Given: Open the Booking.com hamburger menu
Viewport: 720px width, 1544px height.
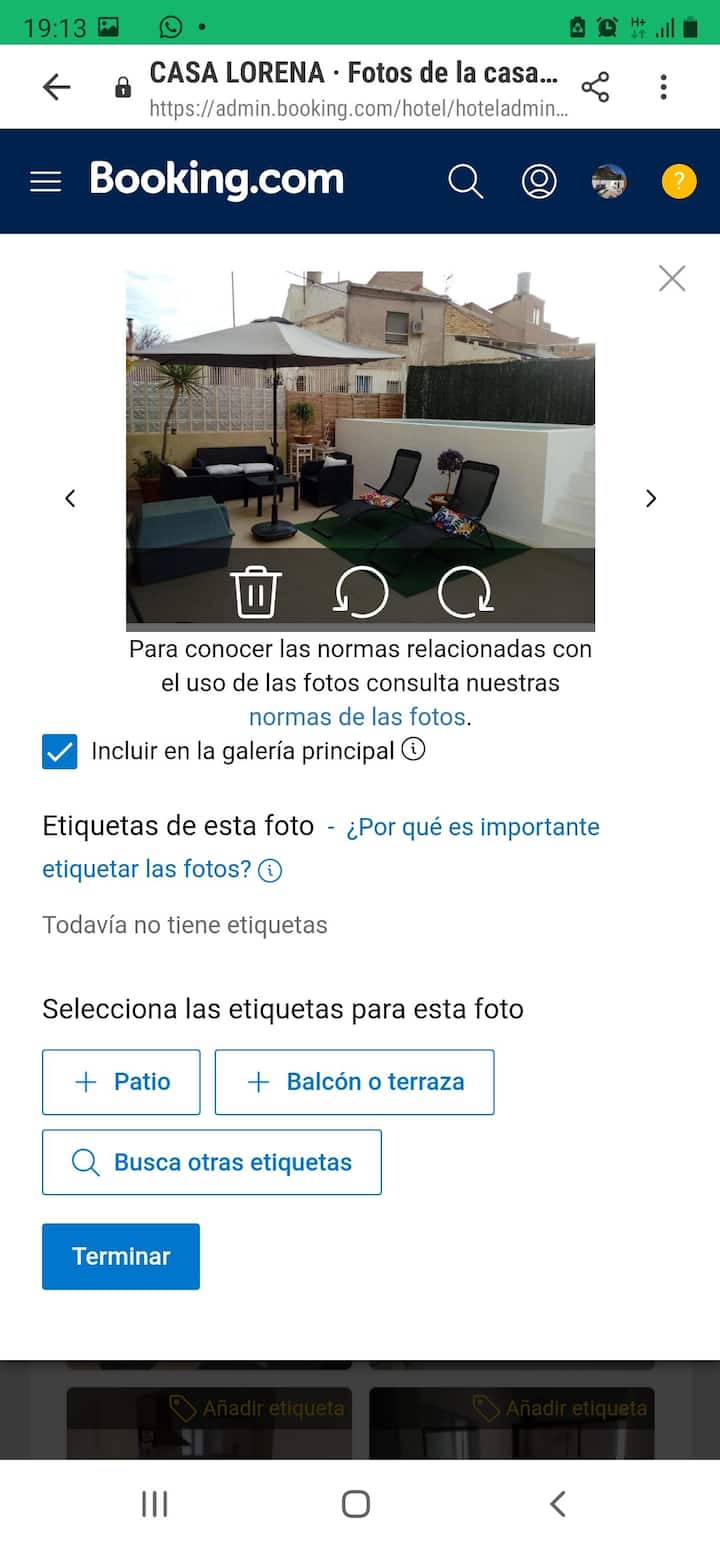Looking at the screenshot, I should 46,181.
